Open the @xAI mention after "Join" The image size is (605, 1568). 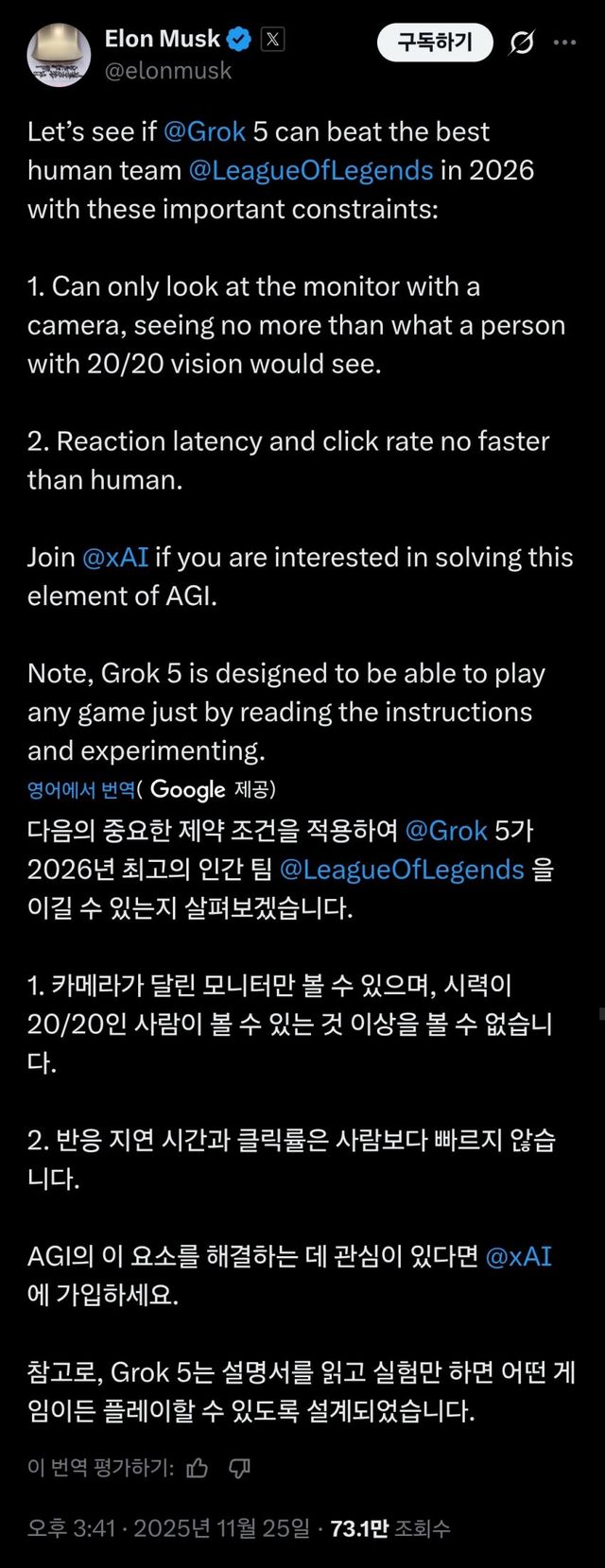click(x=115, y=557)
